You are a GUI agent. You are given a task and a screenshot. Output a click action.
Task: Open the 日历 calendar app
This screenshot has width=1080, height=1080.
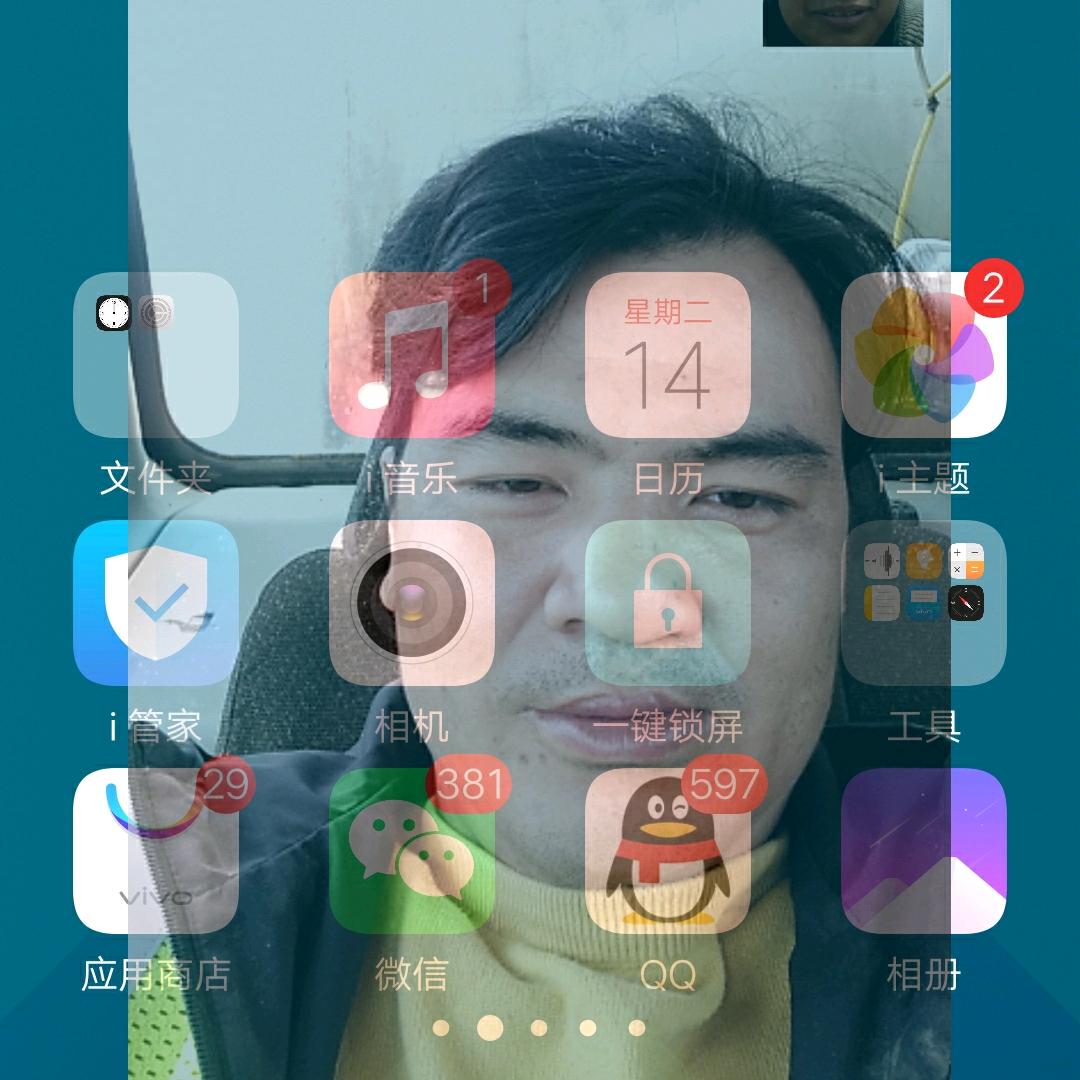667,355
